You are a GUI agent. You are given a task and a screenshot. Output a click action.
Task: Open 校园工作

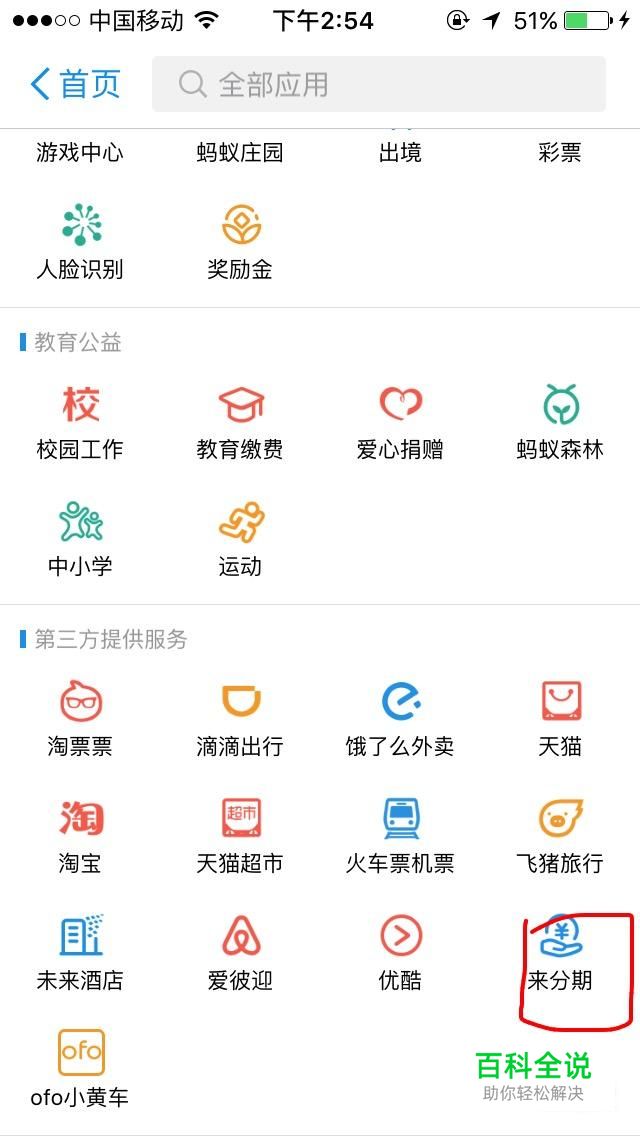(x=80, y=423)
